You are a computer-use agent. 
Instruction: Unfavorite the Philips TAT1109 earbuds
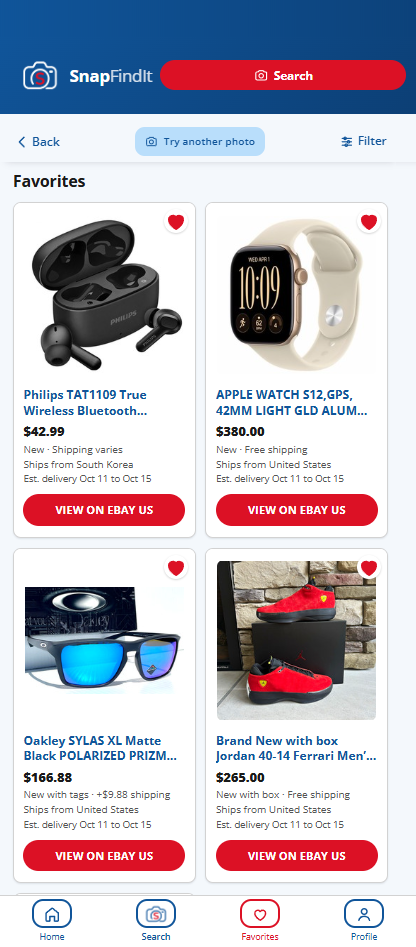click(x=176, y=222)
